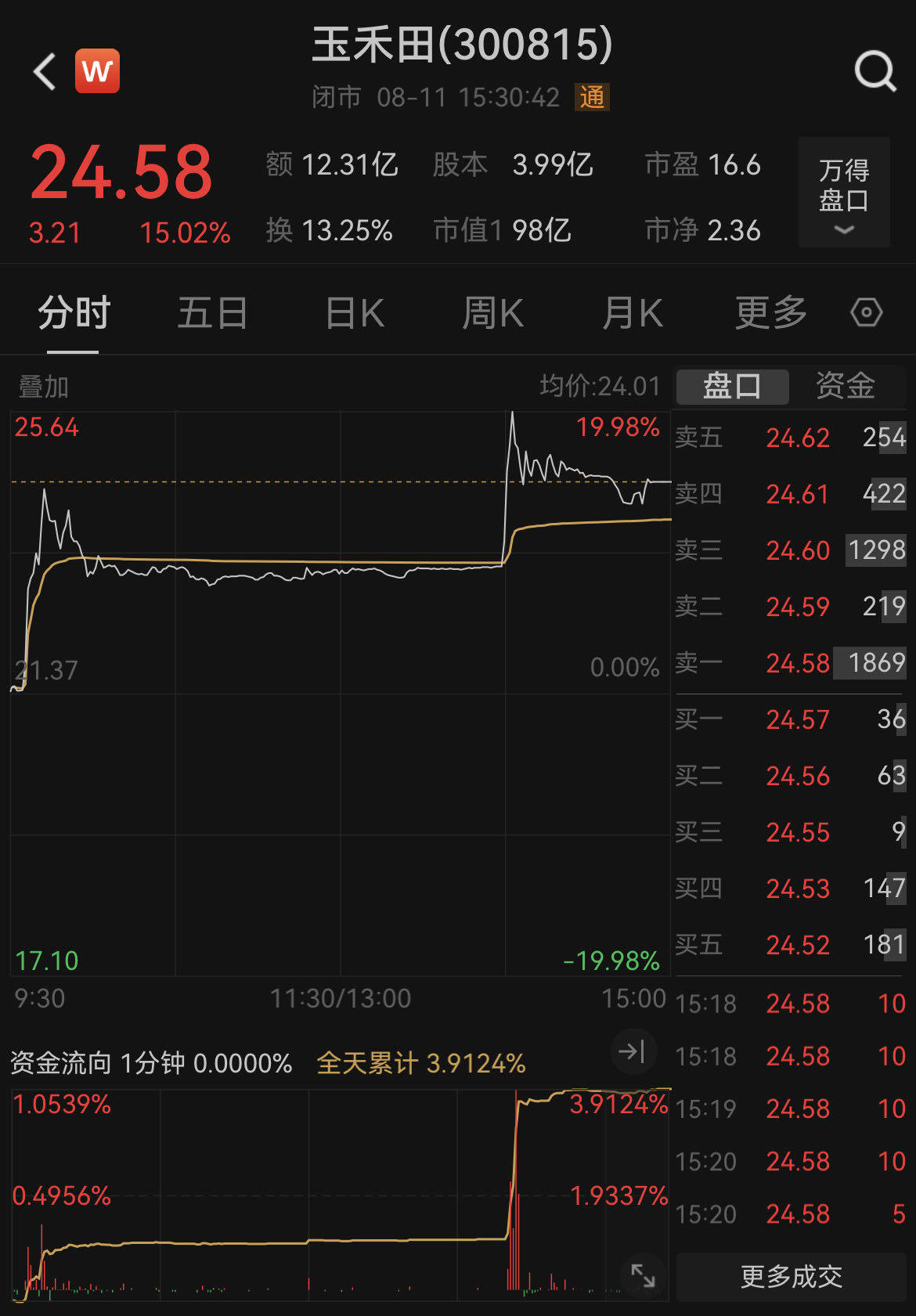Screen dimensions: 916x1316
Task: Open chart settings via the hexagon icon
Action: pos(866,312)
